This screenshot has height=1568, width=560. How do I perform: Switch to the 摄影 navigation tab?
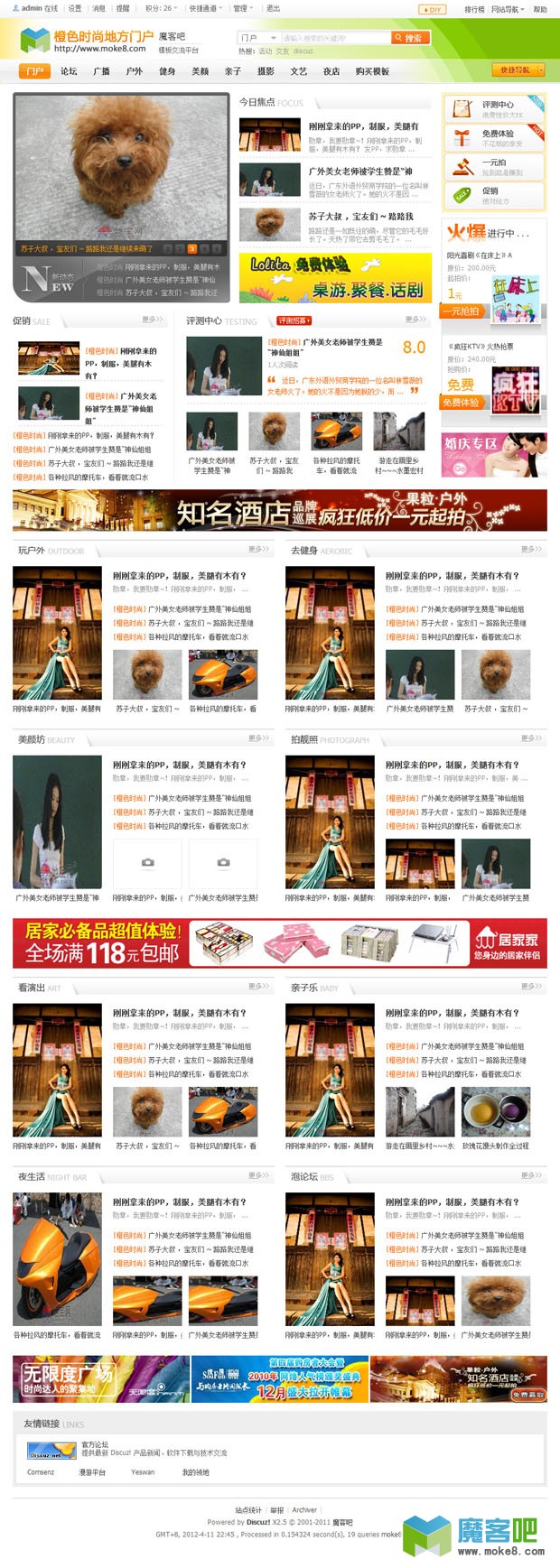point(266,70)
